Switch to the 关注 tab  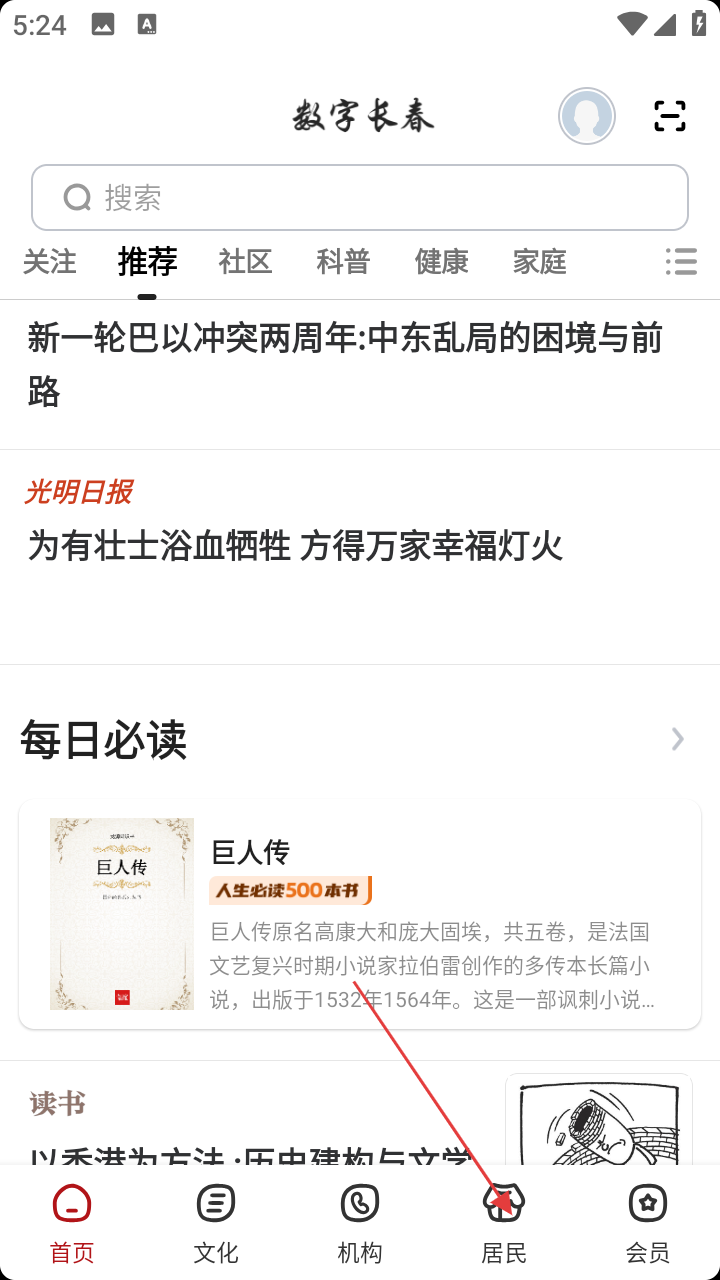click(50, 262)
